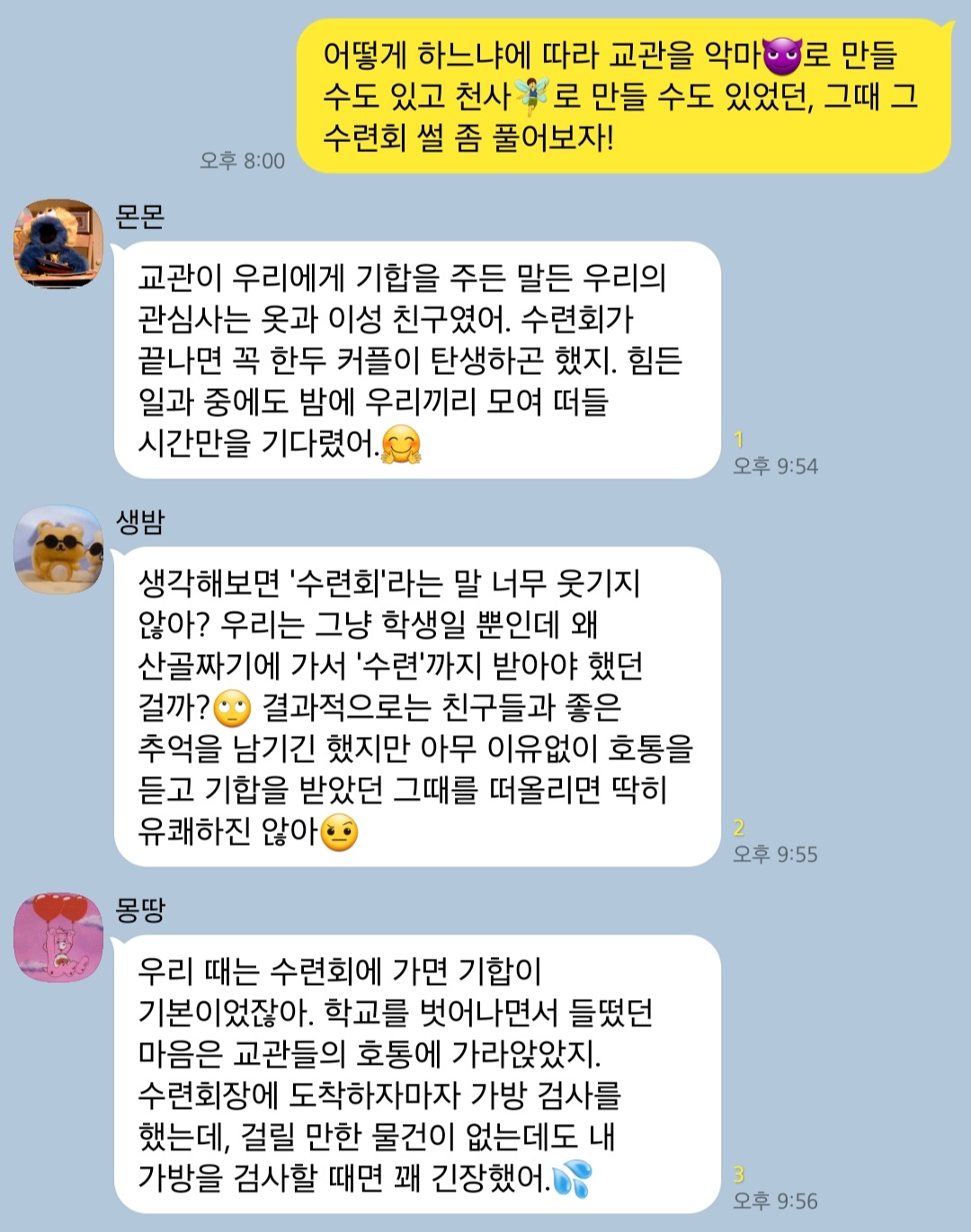Tap 몽땅's profile image
This screenshot has width=971, height=1232.
pos(58,938)
